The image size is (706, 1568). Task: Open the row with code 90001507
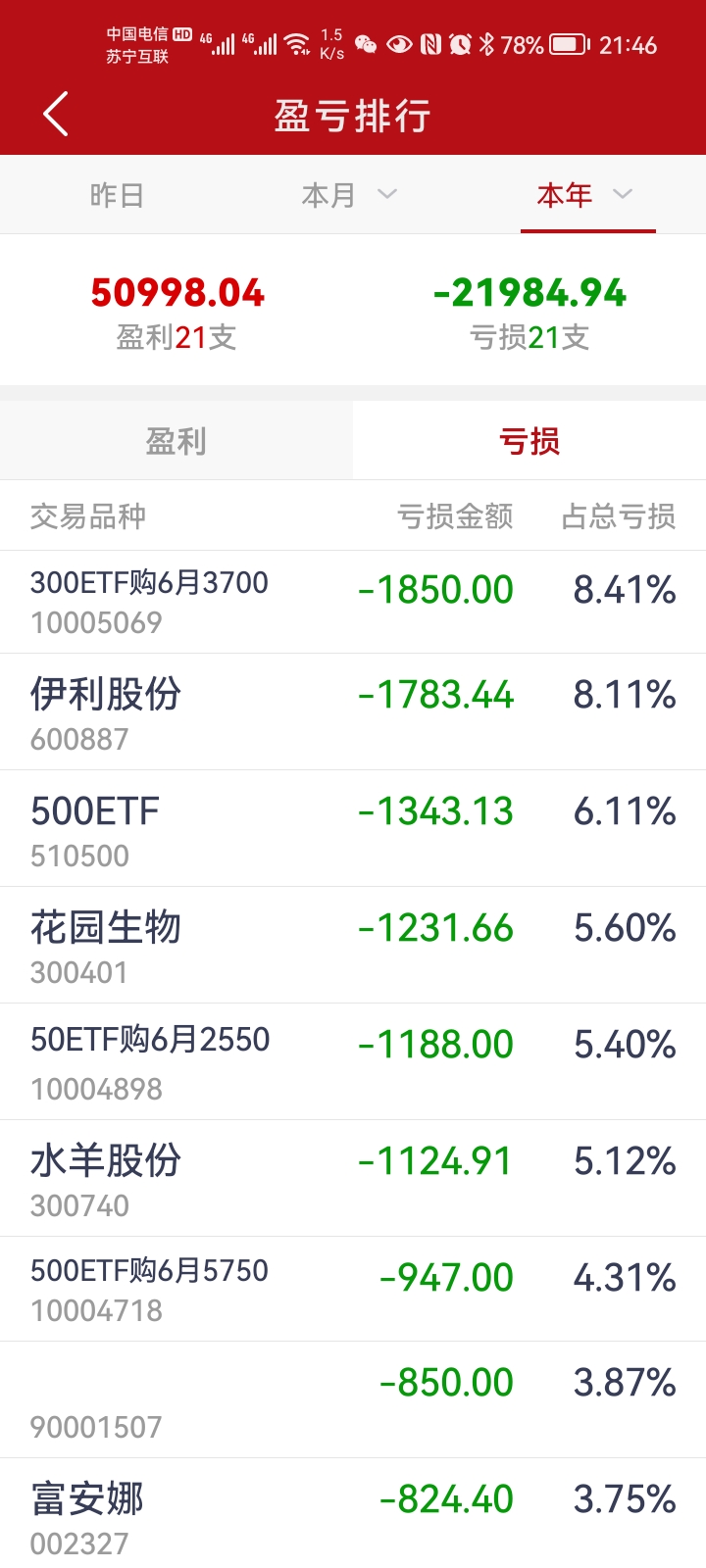(x=353, y=1399)
